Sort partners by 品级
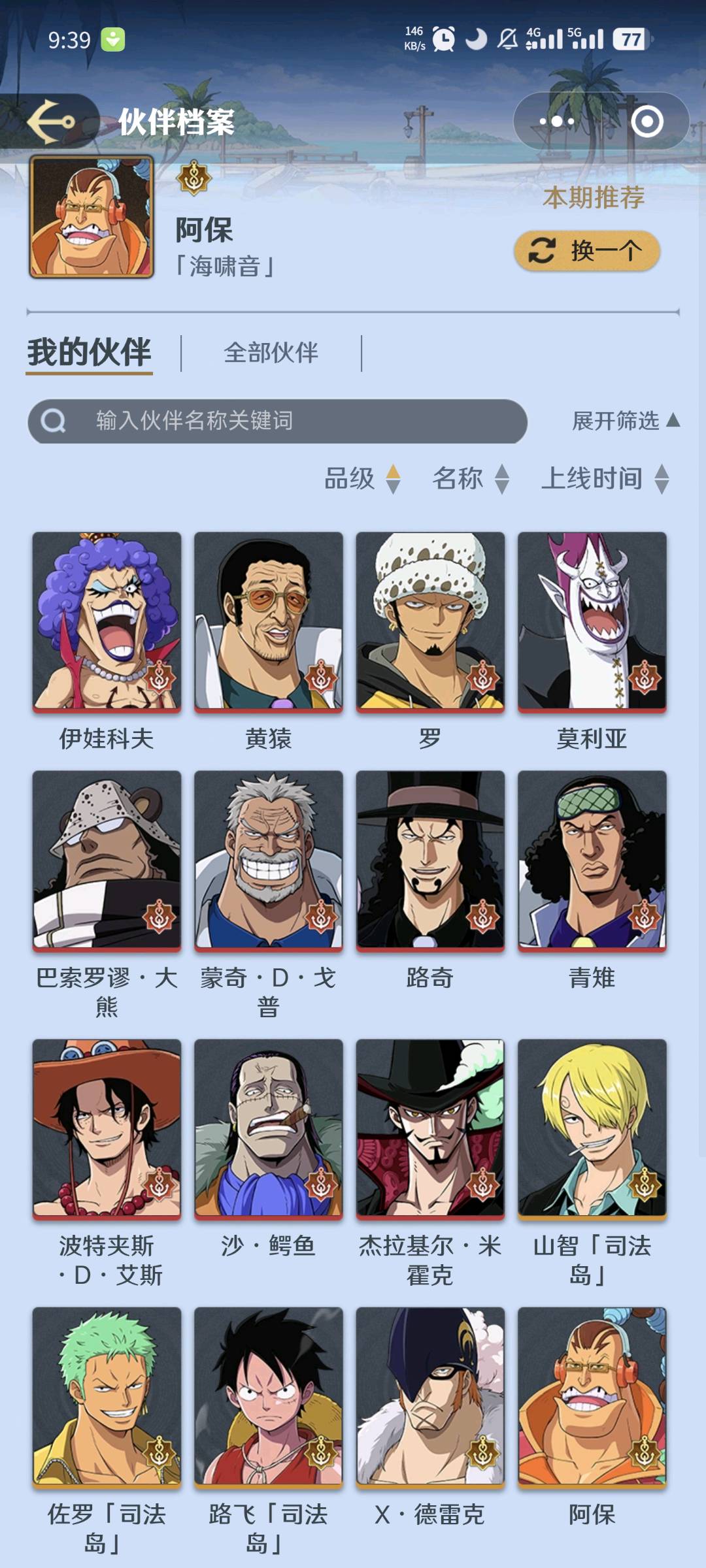 coord(362,478)
